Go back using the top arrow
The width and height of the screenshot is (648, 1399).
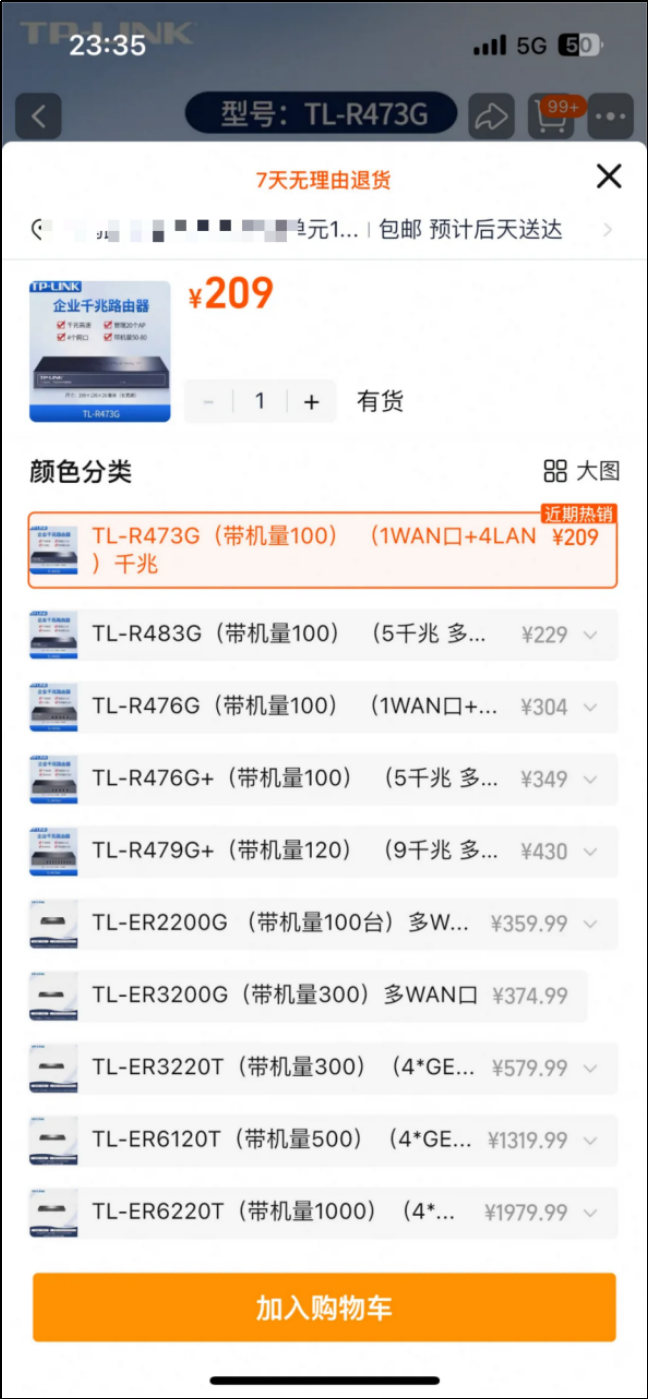point(39,116)
